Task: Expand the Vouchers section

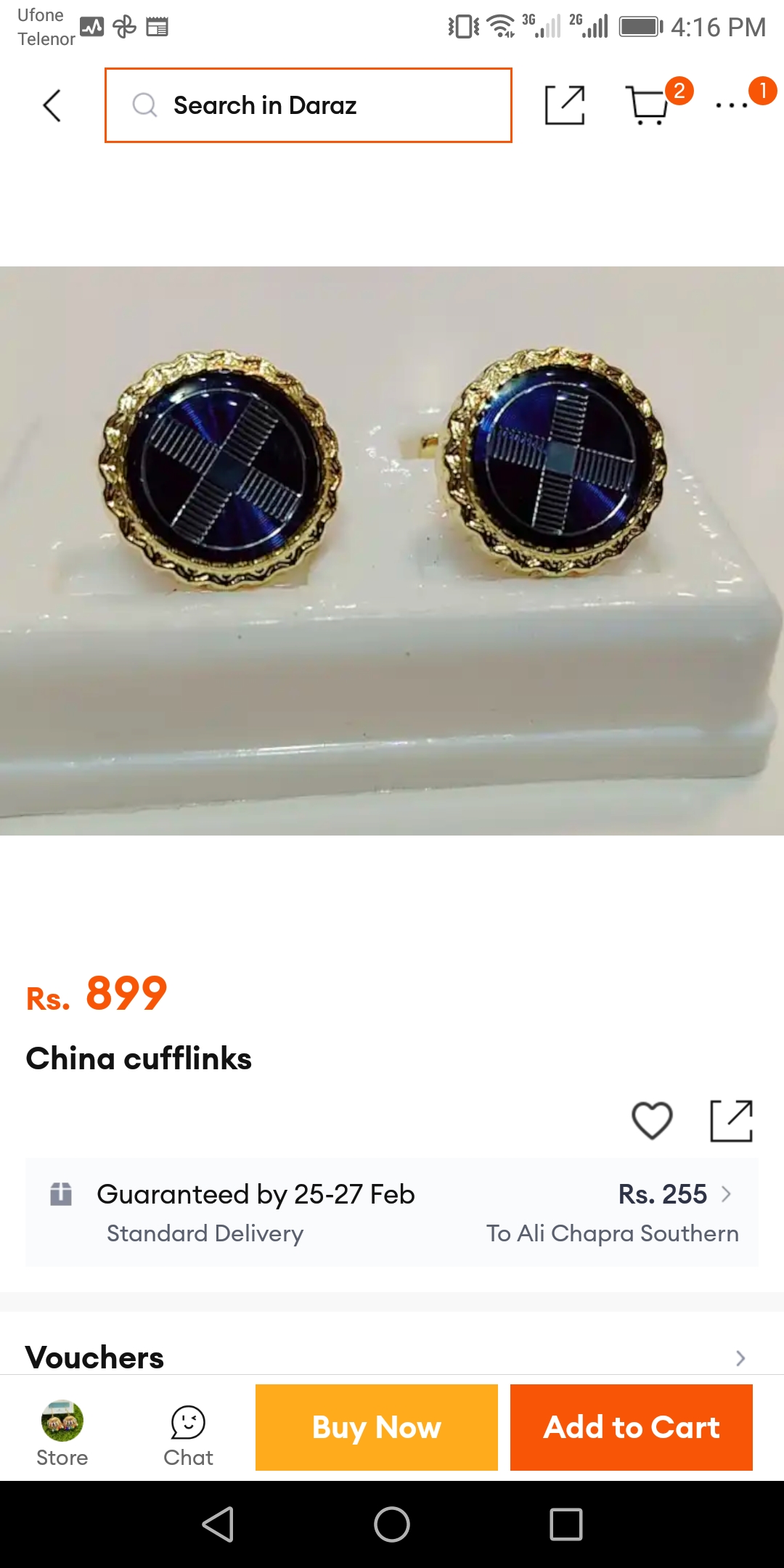Action: tap(392, 1357)
